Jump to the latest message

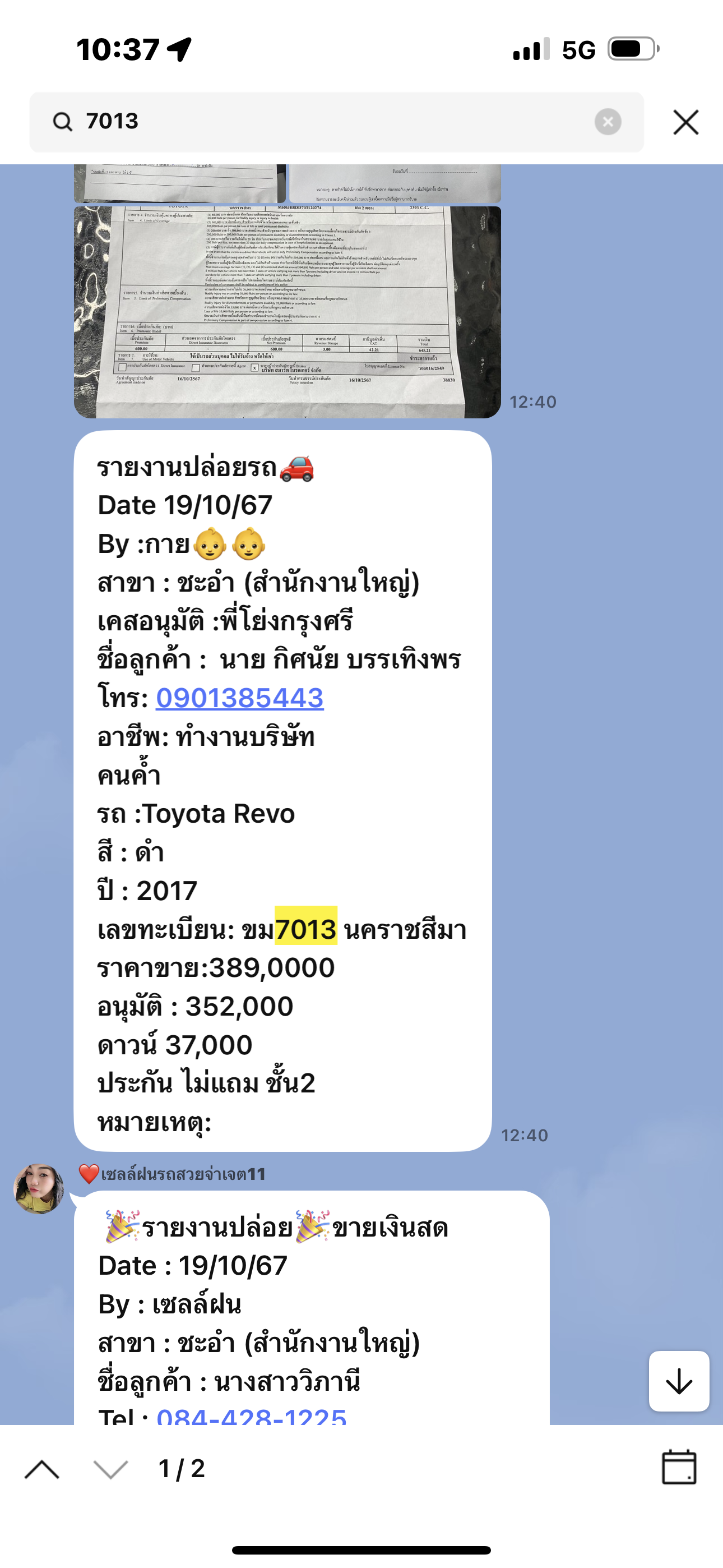pos(679,1381)
